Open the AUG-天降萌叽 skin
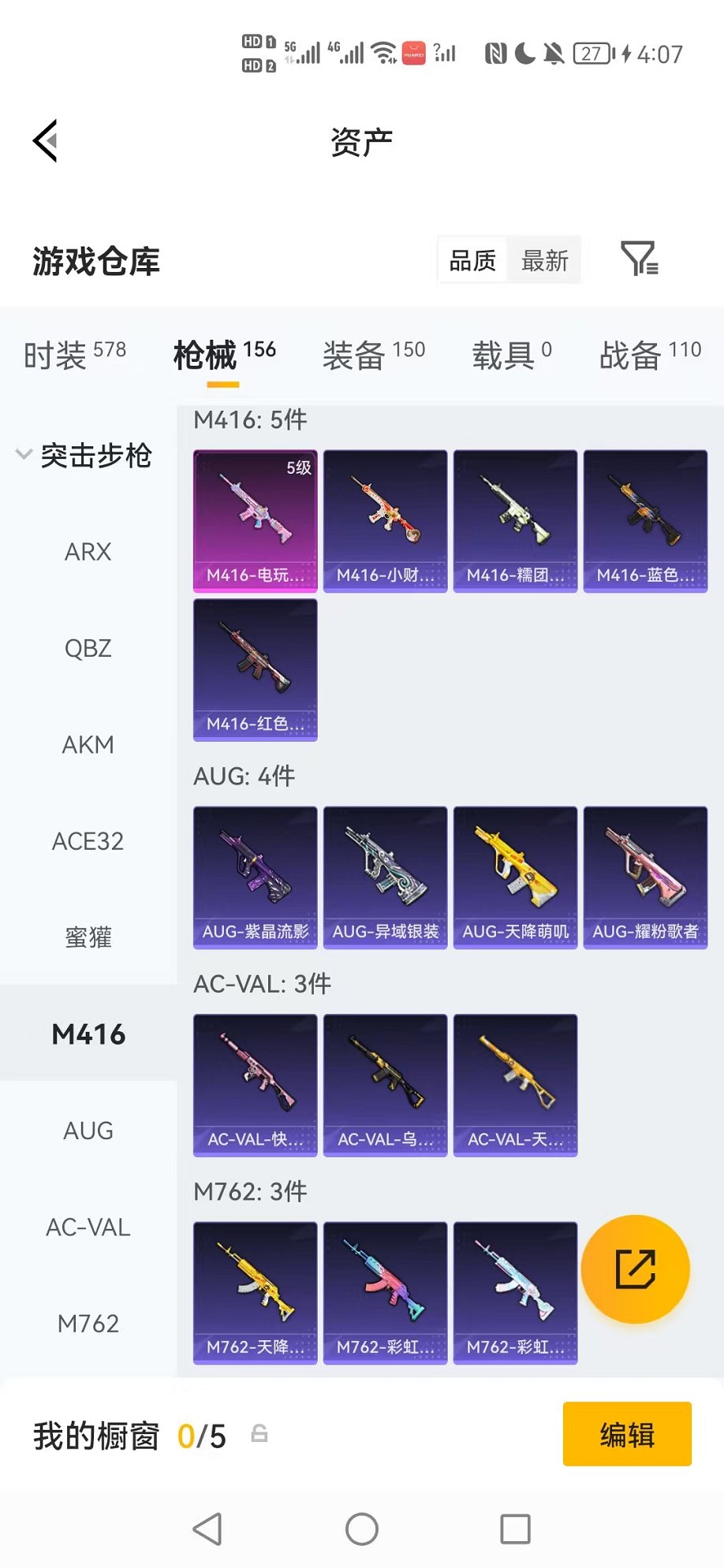Image resolution: width=724 pixels, height=1568 pixels. point(515,877)
